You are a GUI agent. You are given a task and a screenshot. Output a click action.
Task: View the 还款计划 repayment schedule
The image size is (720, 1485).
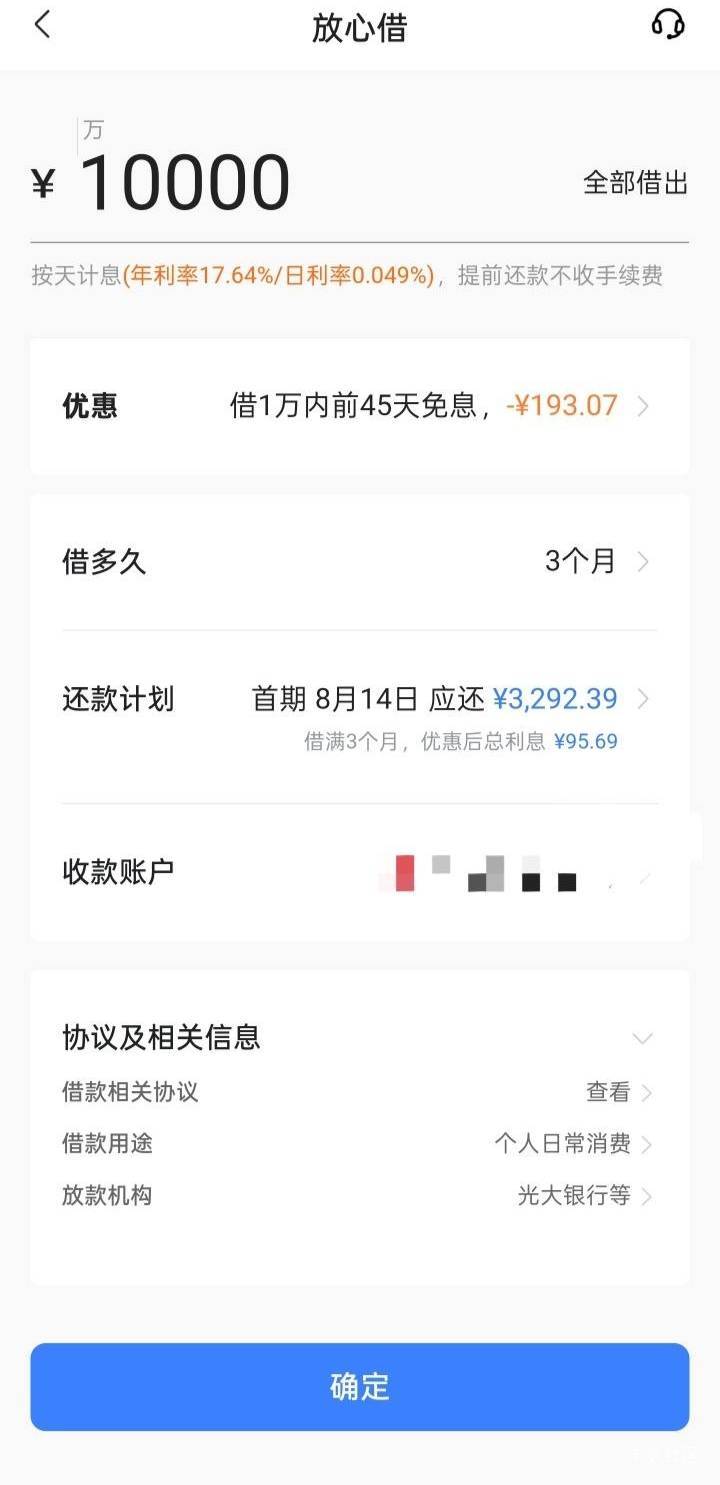point(360,716)
